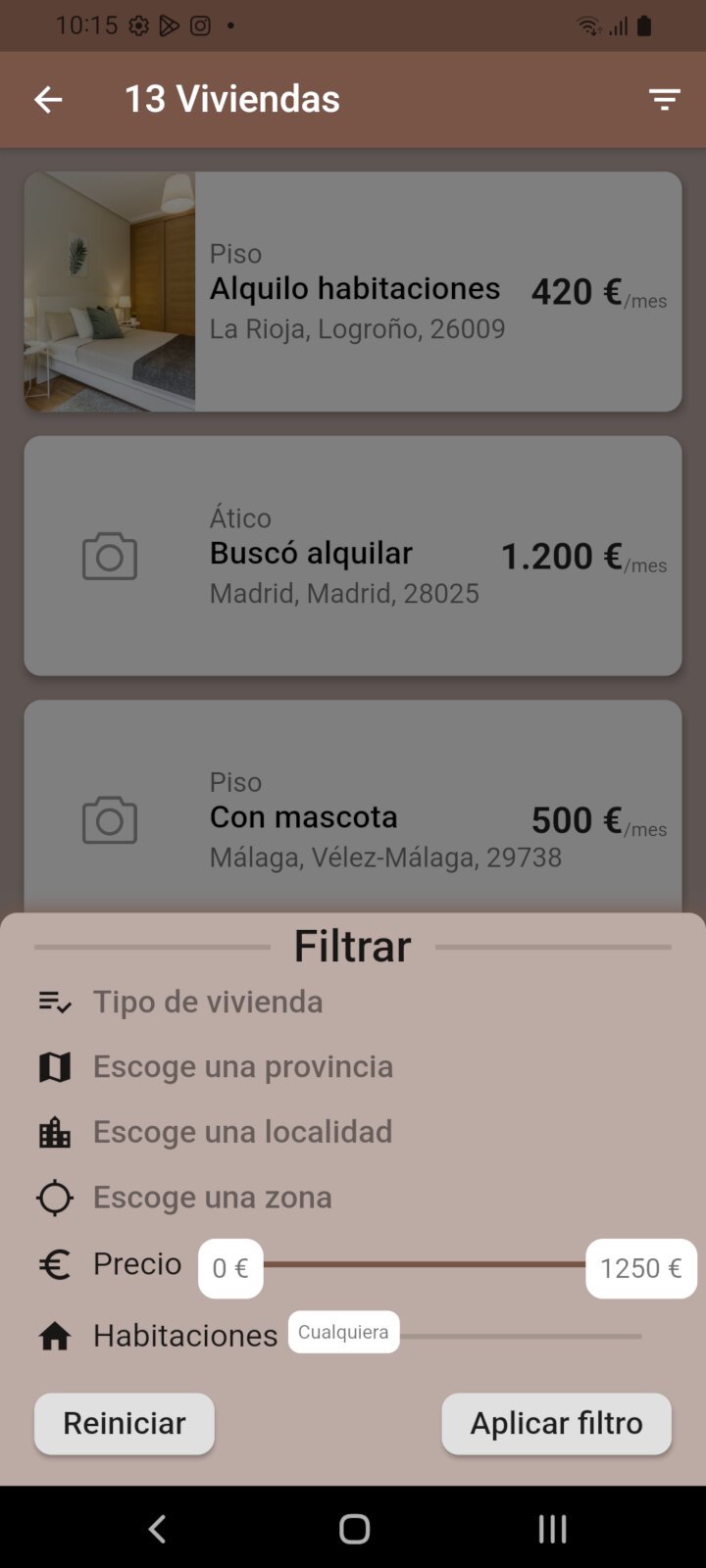This screenshot has width=706, height=1568.
Task: Choose a province via Escoge una provincia
Action: point(242,1066)
